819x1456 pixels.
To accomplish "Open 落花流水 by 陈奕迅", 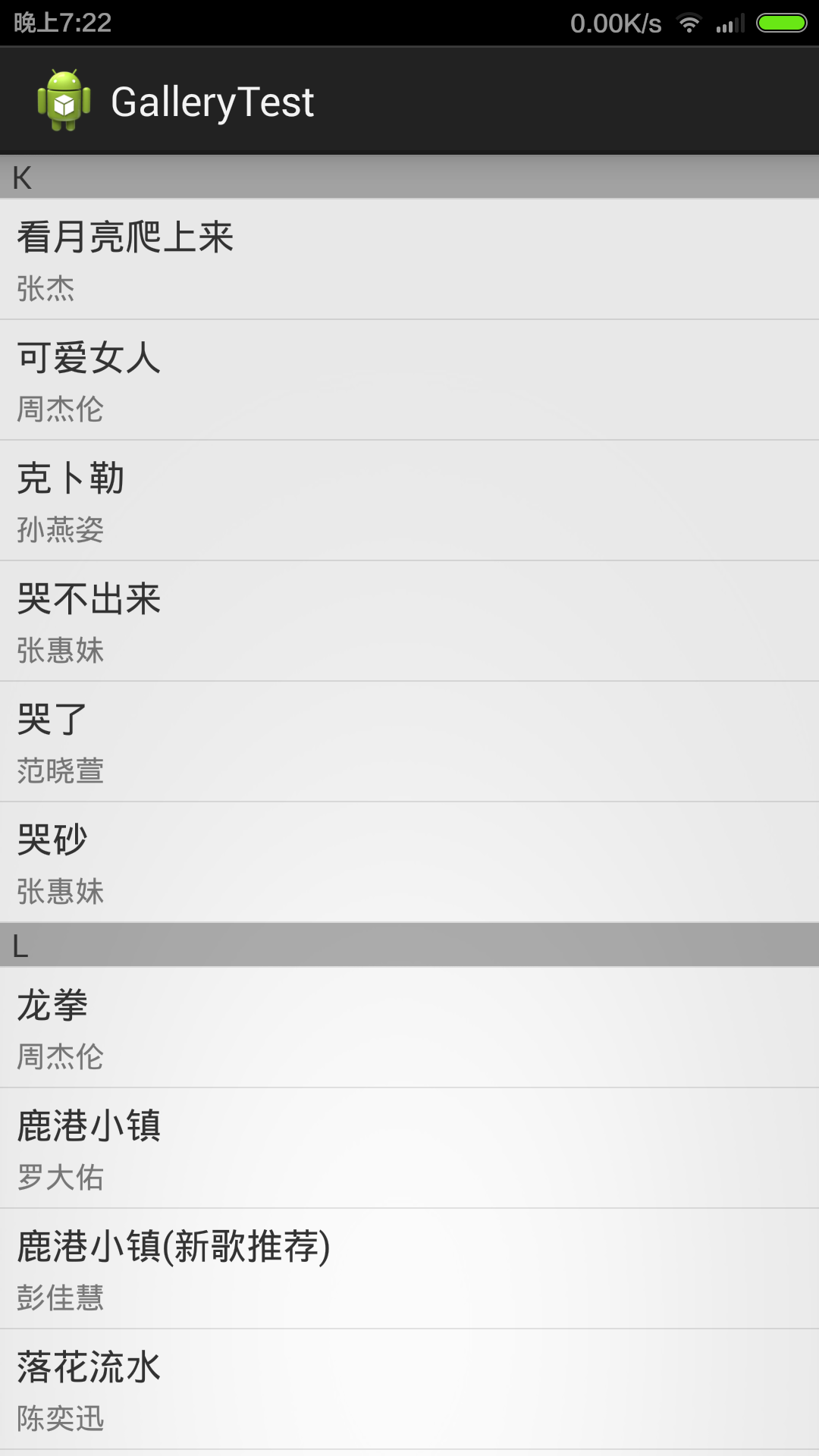I will [x=409, y=1389].
